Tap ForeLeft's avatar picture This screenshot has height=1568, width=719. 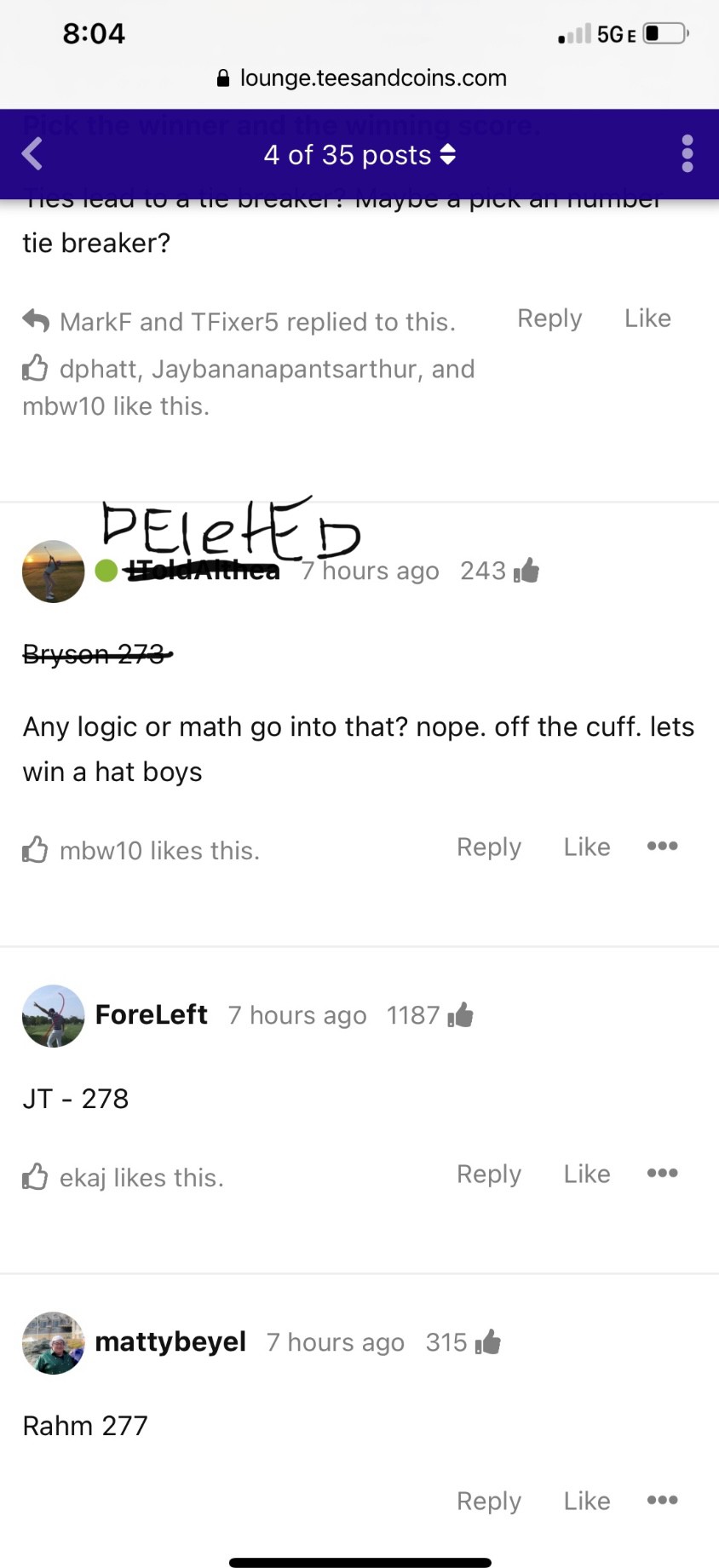53,1016
